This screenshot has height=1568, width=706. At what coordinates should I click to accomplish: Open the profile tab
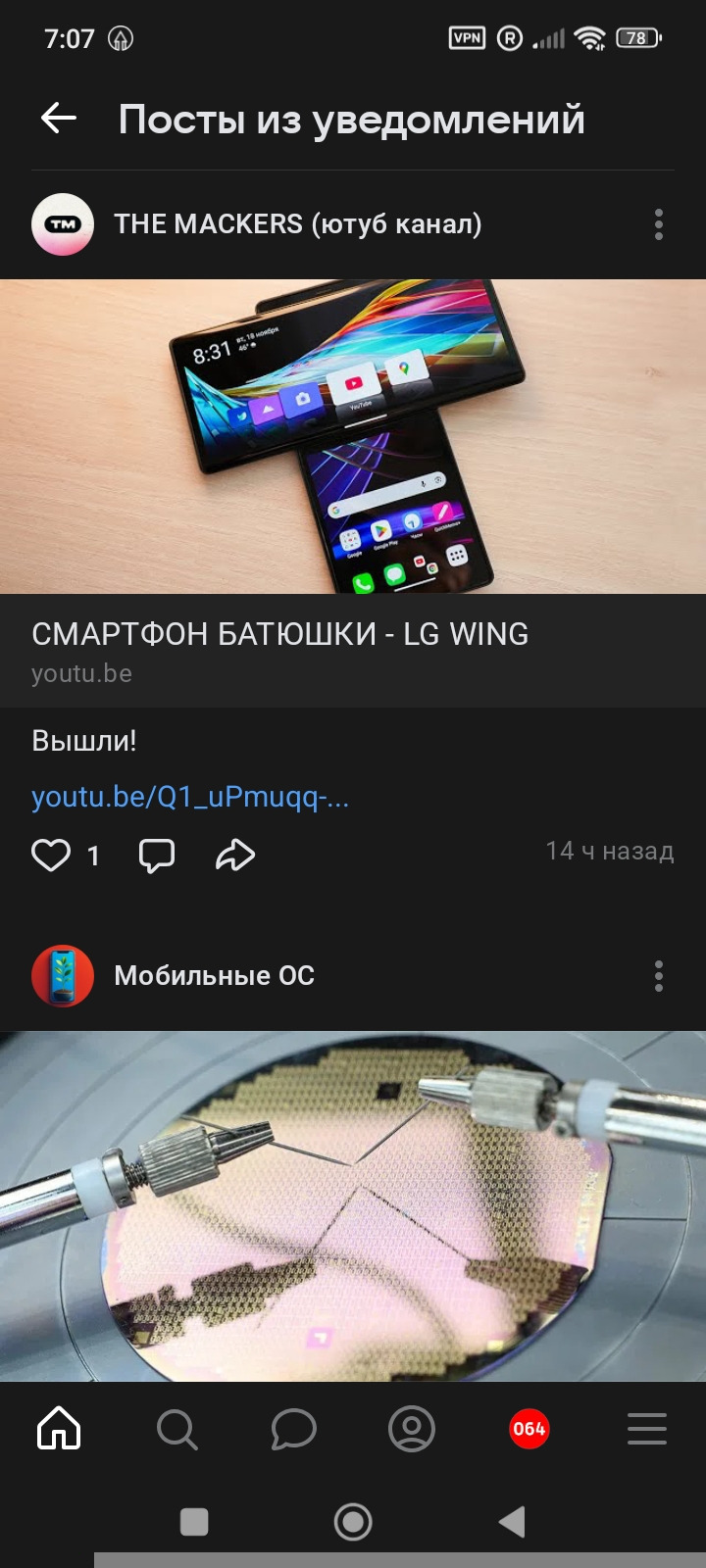click(x=412, y=1429)
